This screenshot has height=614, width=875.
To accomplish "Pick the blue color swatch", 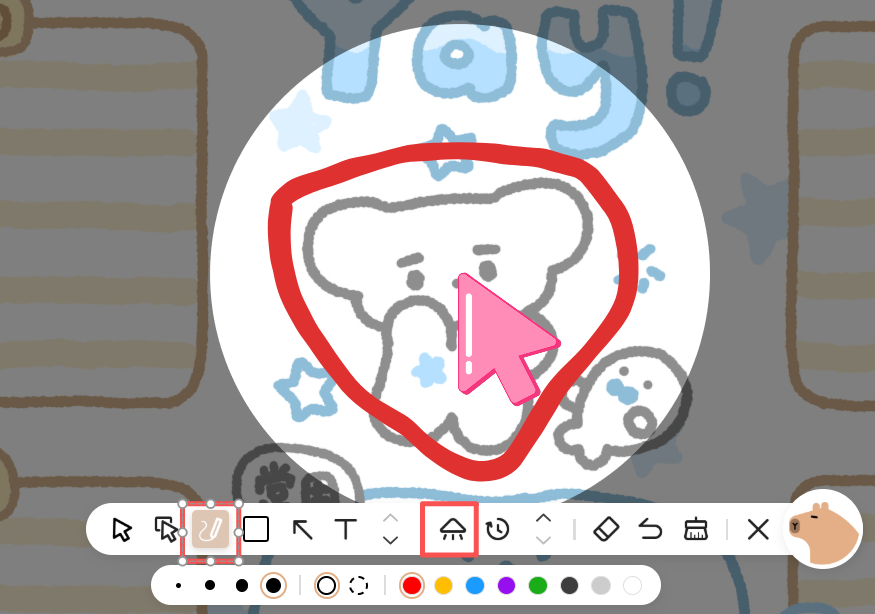I will (x=475, y=585).
